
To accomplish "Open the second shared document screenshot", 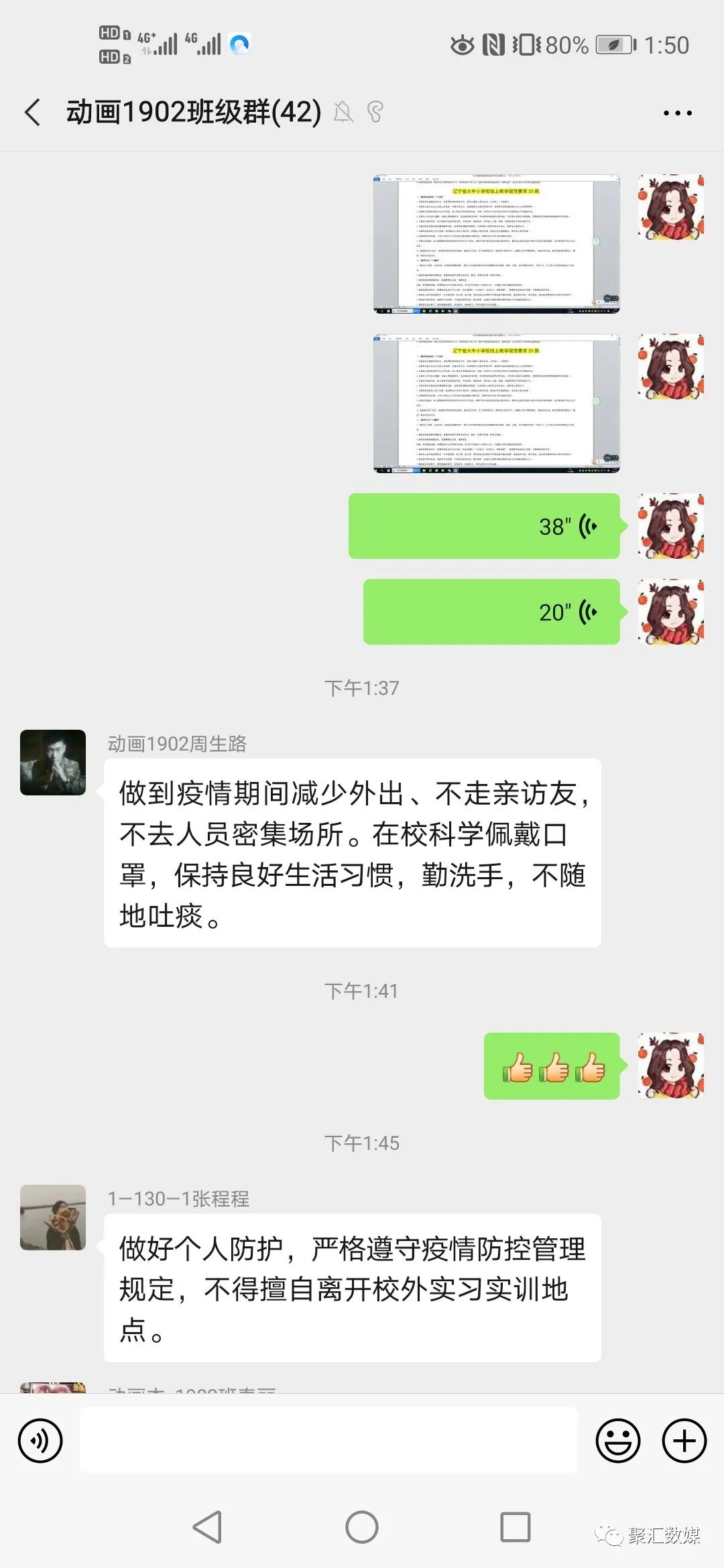I will 496,403.
